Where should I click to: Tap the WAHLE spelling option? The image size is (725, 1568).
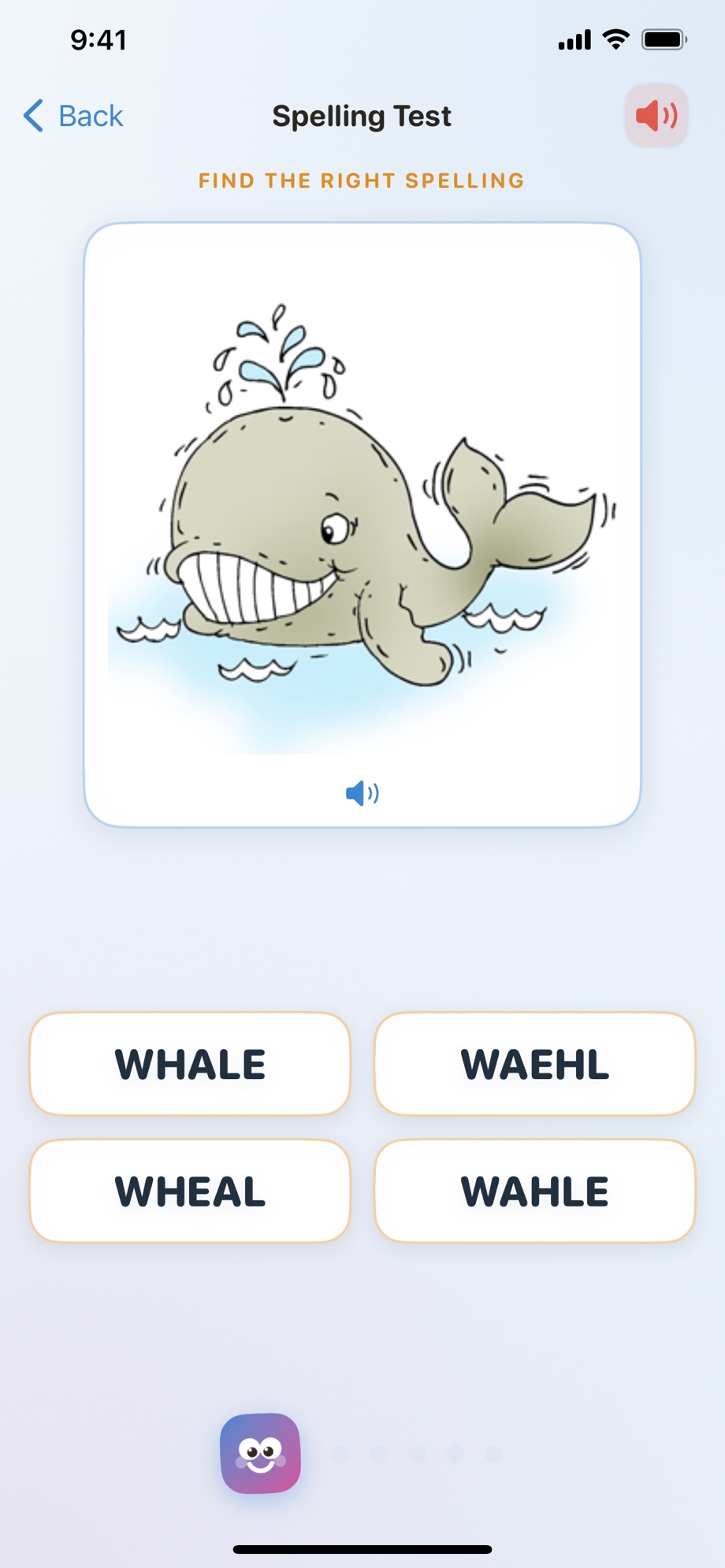coord(535,1191)
